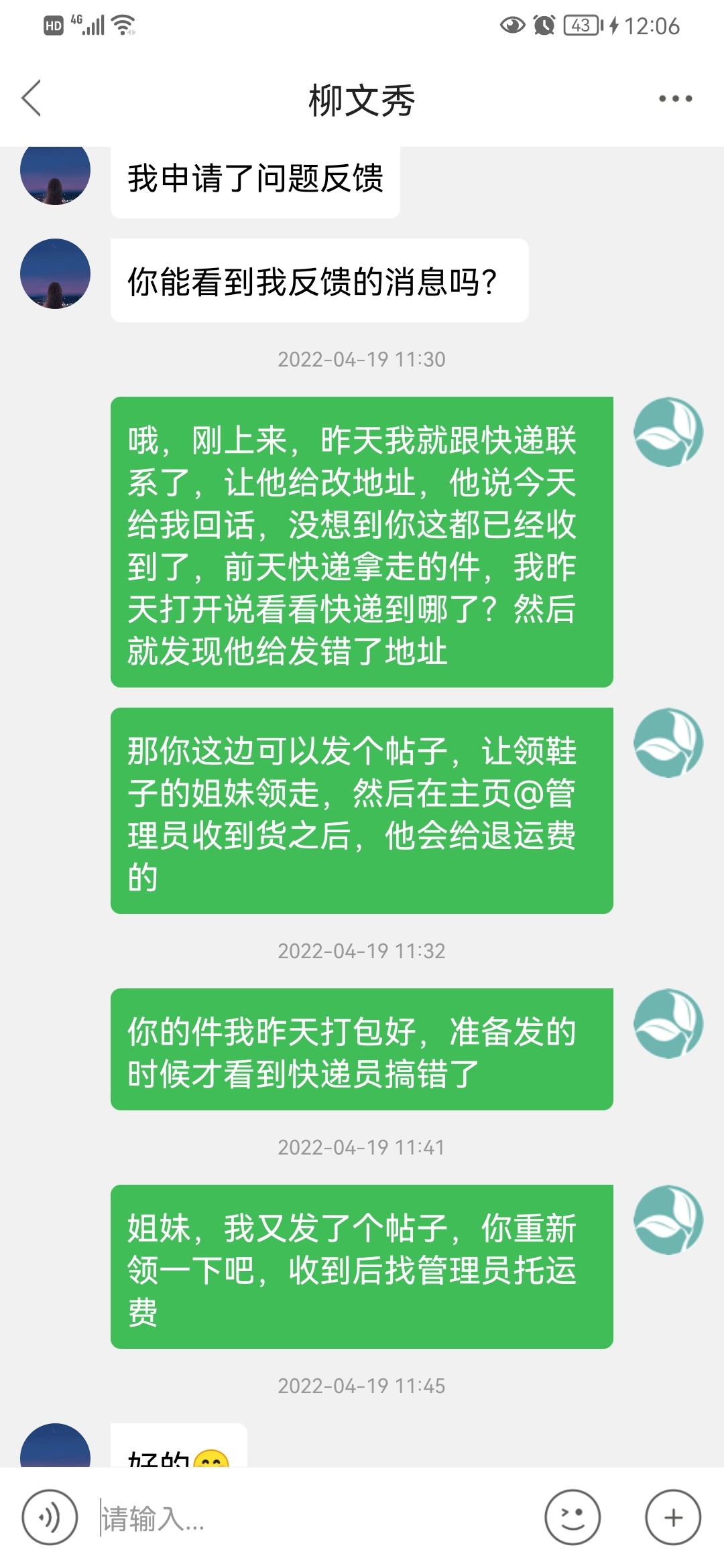Open the plus attachment menu
This screenshot has width=724, height=1568.
pos(673,1518)
